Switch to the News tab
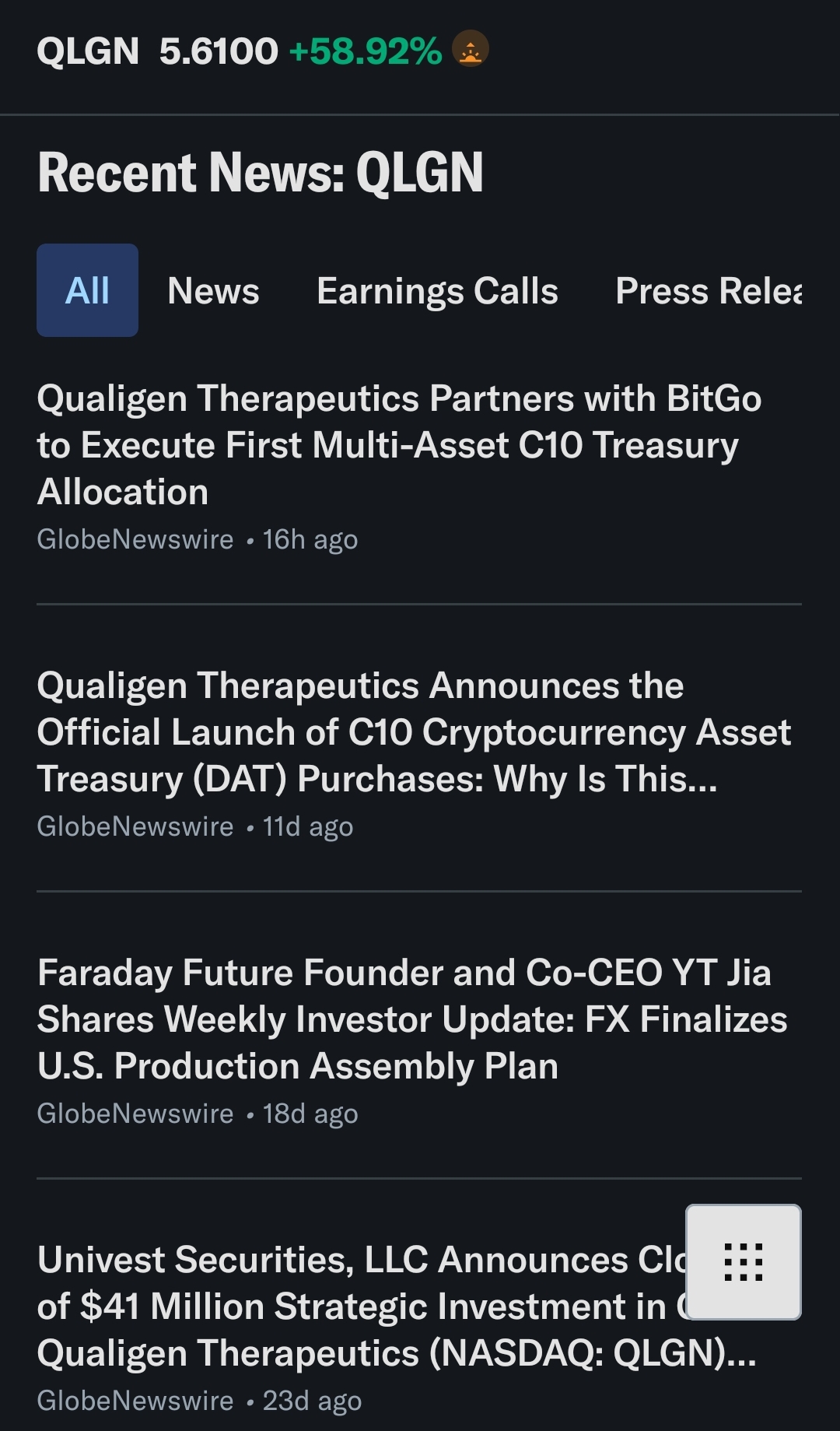840x1431 pixels. point(213,291)
